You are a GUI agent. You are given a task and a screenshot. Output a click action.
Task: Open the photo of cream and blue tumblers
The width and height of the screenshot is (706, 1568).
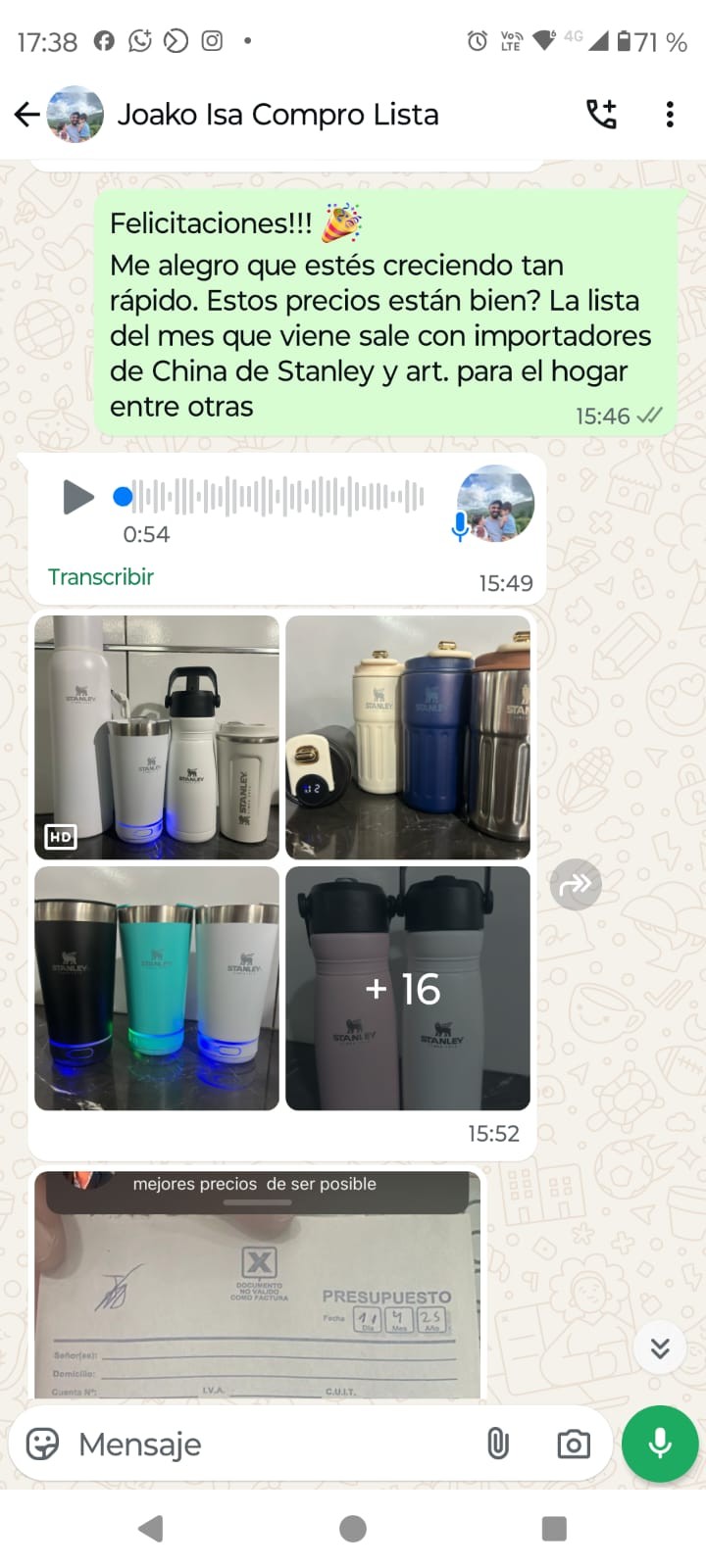click(x=408, y=737)
